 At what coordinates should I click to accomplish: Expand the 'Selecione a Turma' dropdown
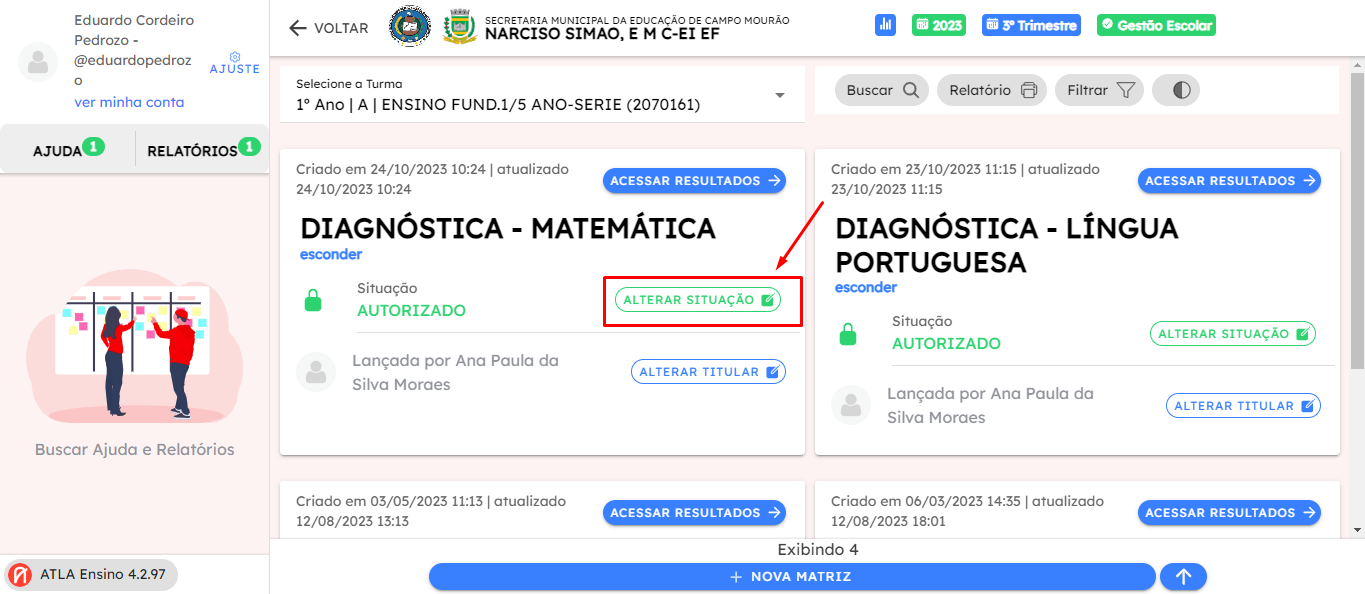coord(541,95)
